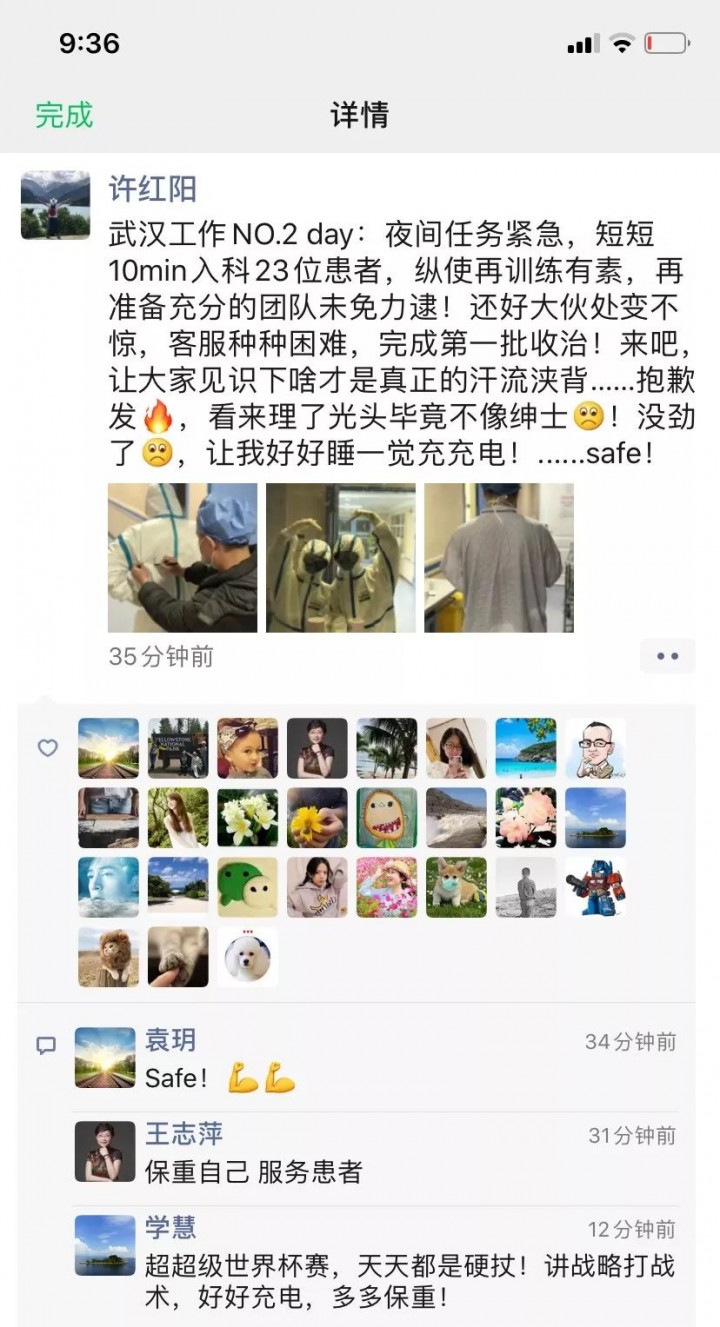Screen dimensions: 720x1327
Task: Open the like and comment options button
Action: (x=667, y=656)
